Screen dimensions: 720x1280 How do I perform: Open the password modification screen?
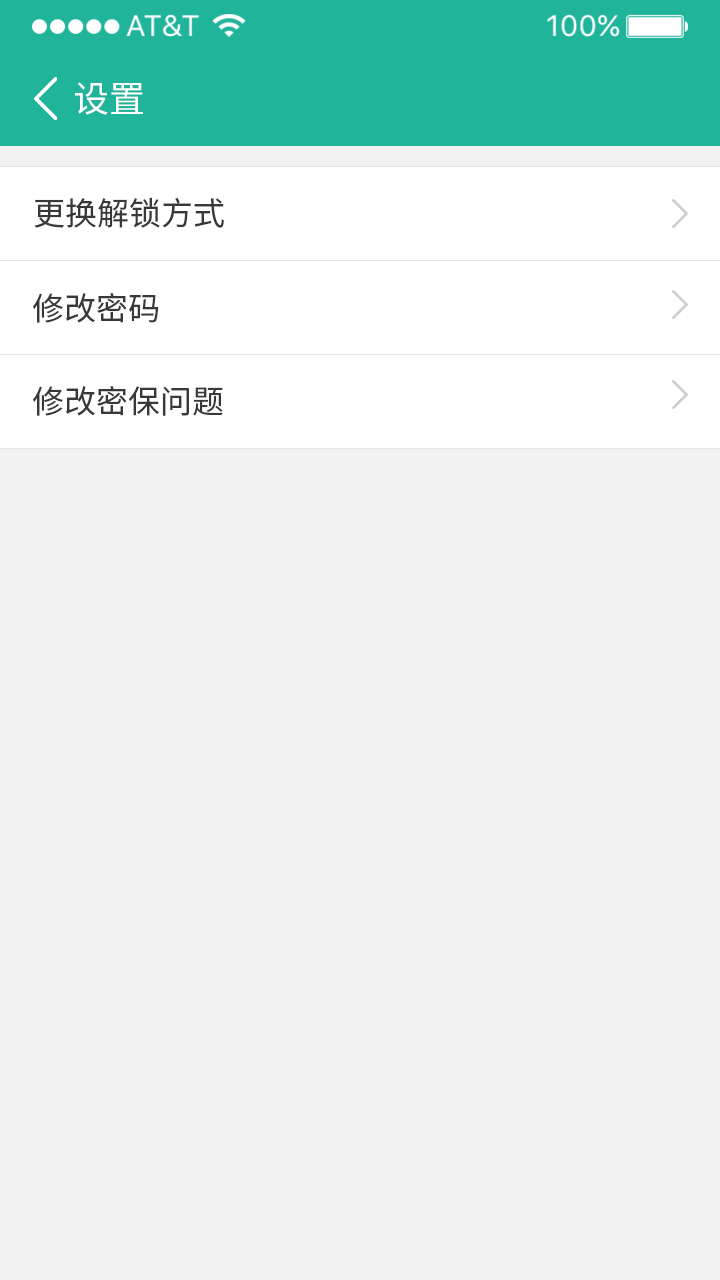click(x=360, y=307)
